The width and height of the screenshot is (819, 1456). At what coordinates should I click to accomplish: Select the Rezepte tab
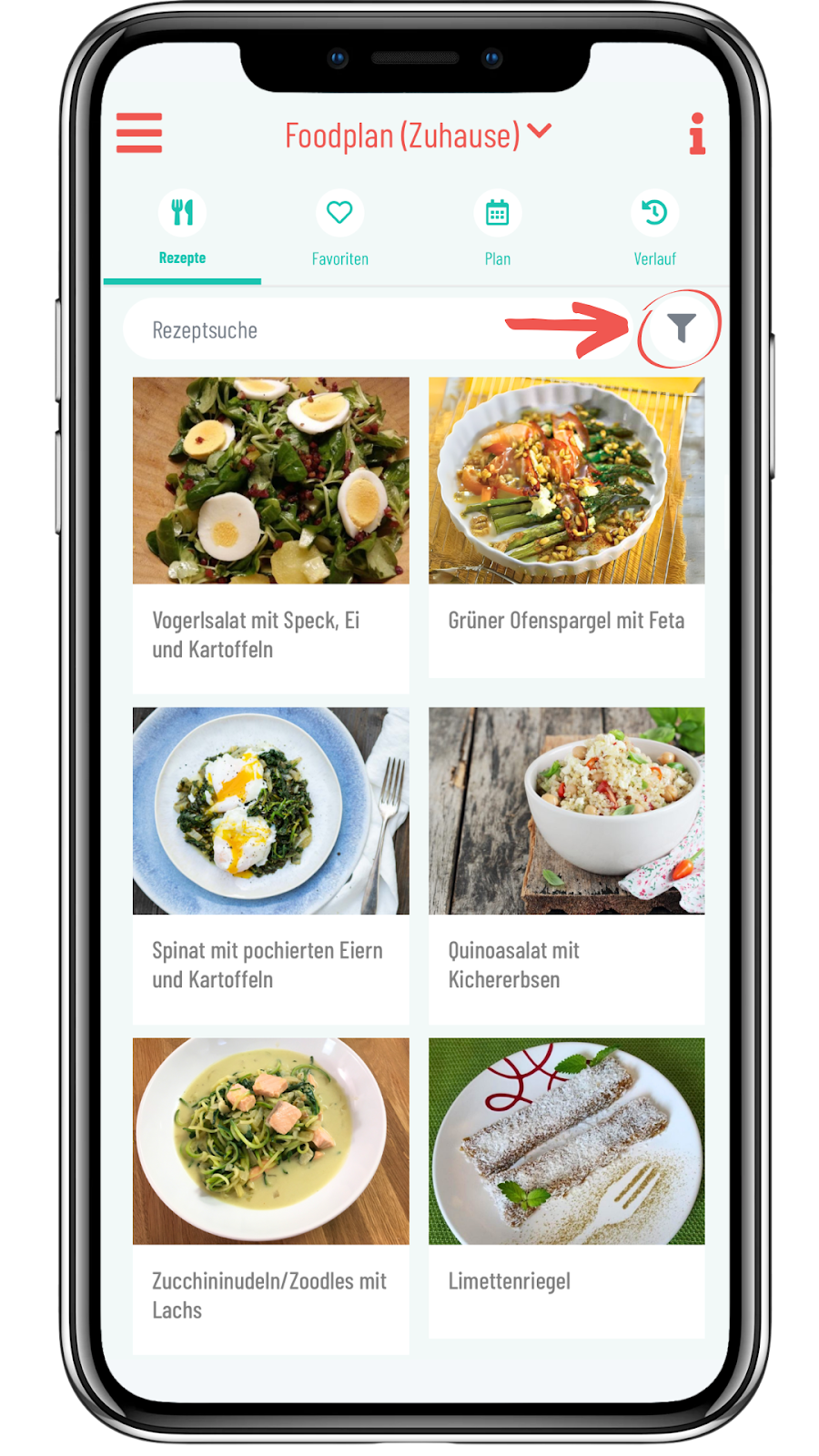[182, 228]
